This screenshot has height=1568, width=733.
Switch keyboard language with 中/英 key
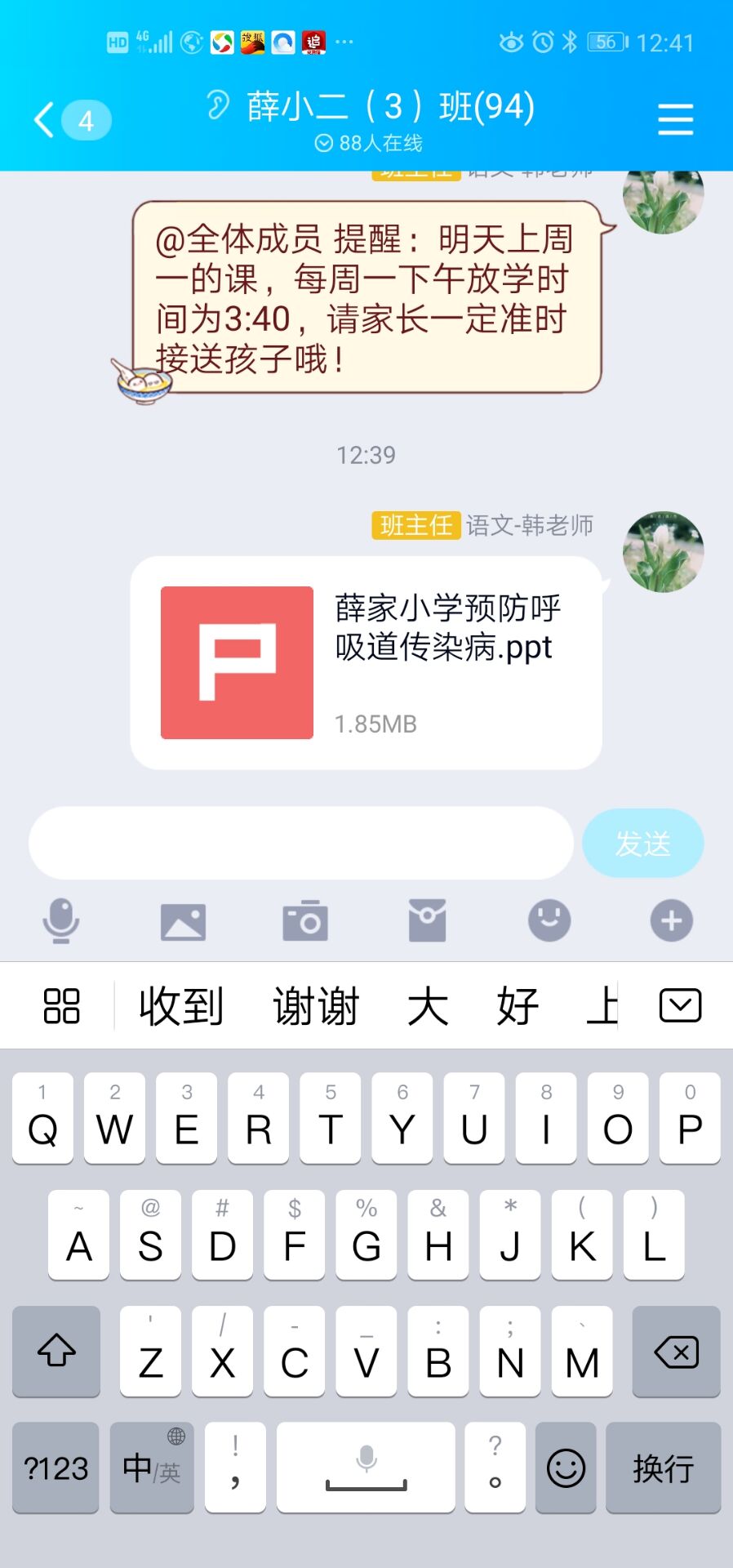[x=152, y=1468]
